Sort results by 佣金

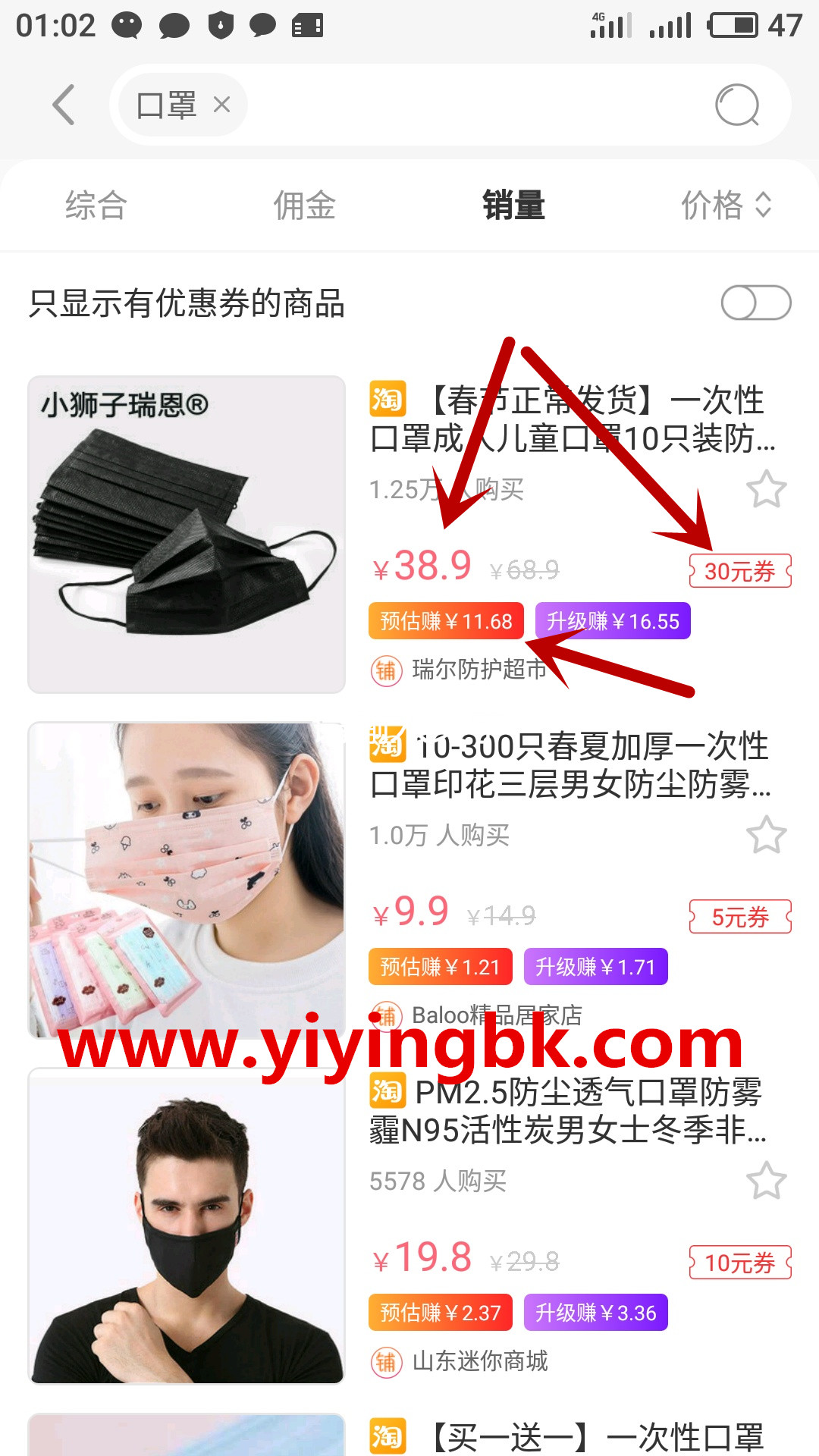[x=304, y=206]
